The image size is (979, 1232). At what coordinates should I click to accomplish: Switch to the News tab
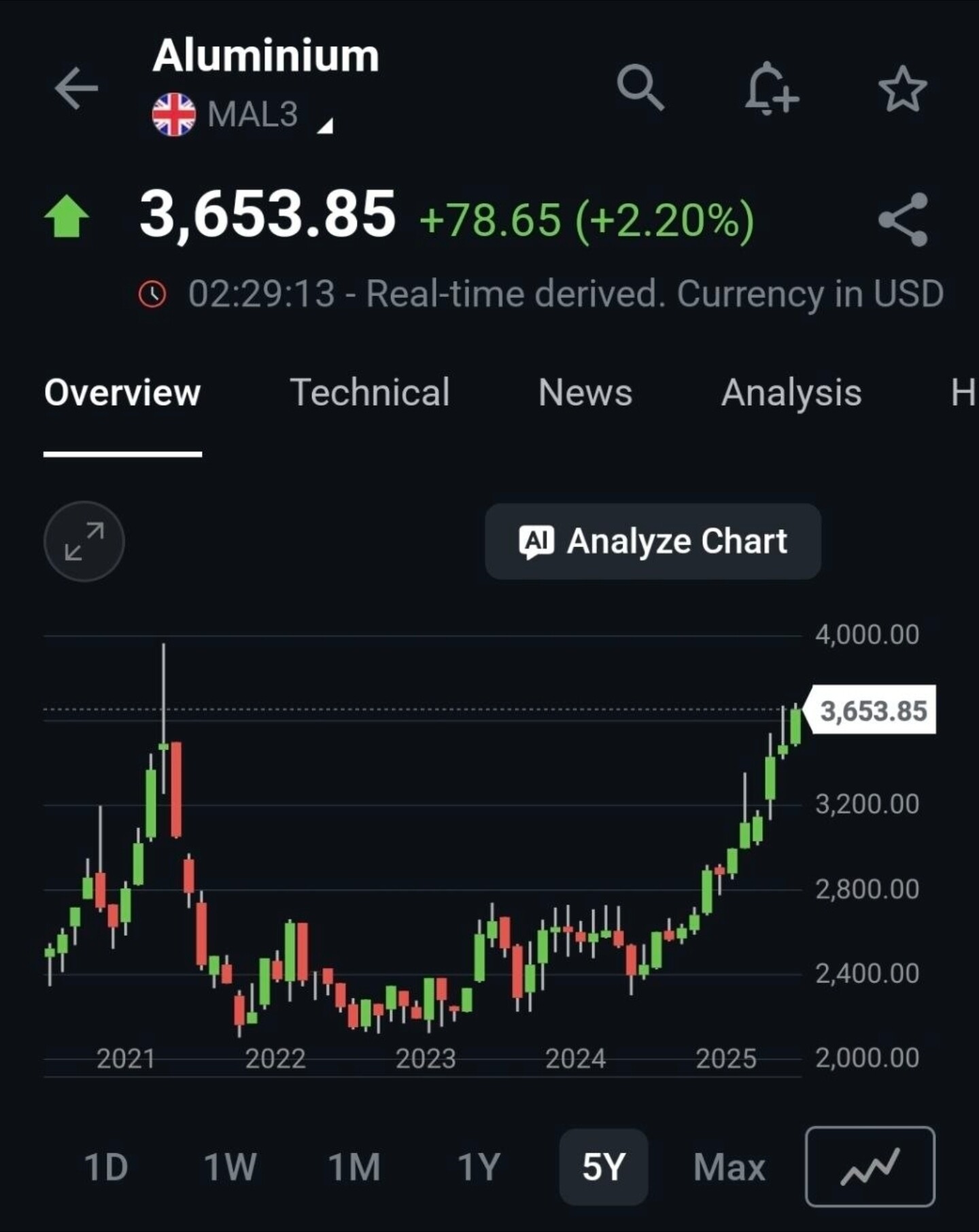pos(585,392)
